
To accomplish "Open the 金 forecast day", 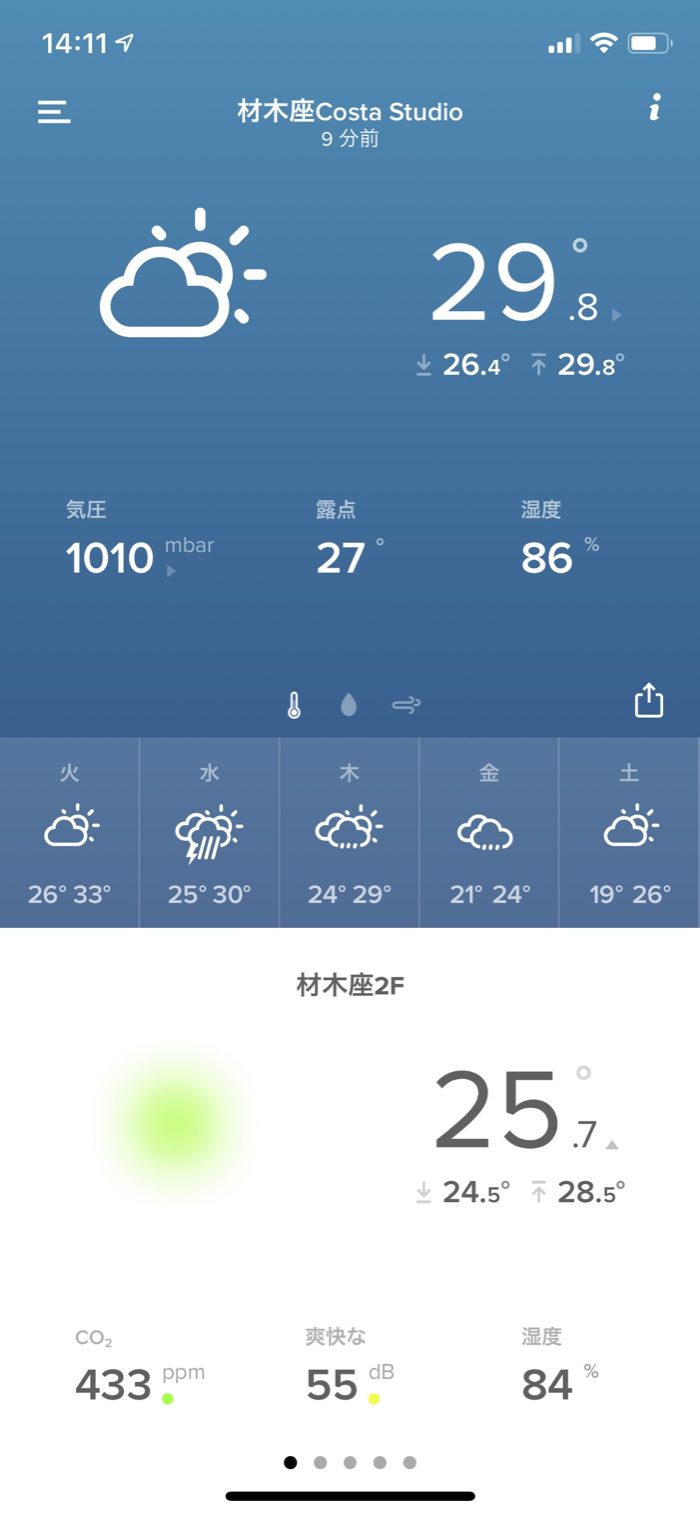I will (489, 832).
